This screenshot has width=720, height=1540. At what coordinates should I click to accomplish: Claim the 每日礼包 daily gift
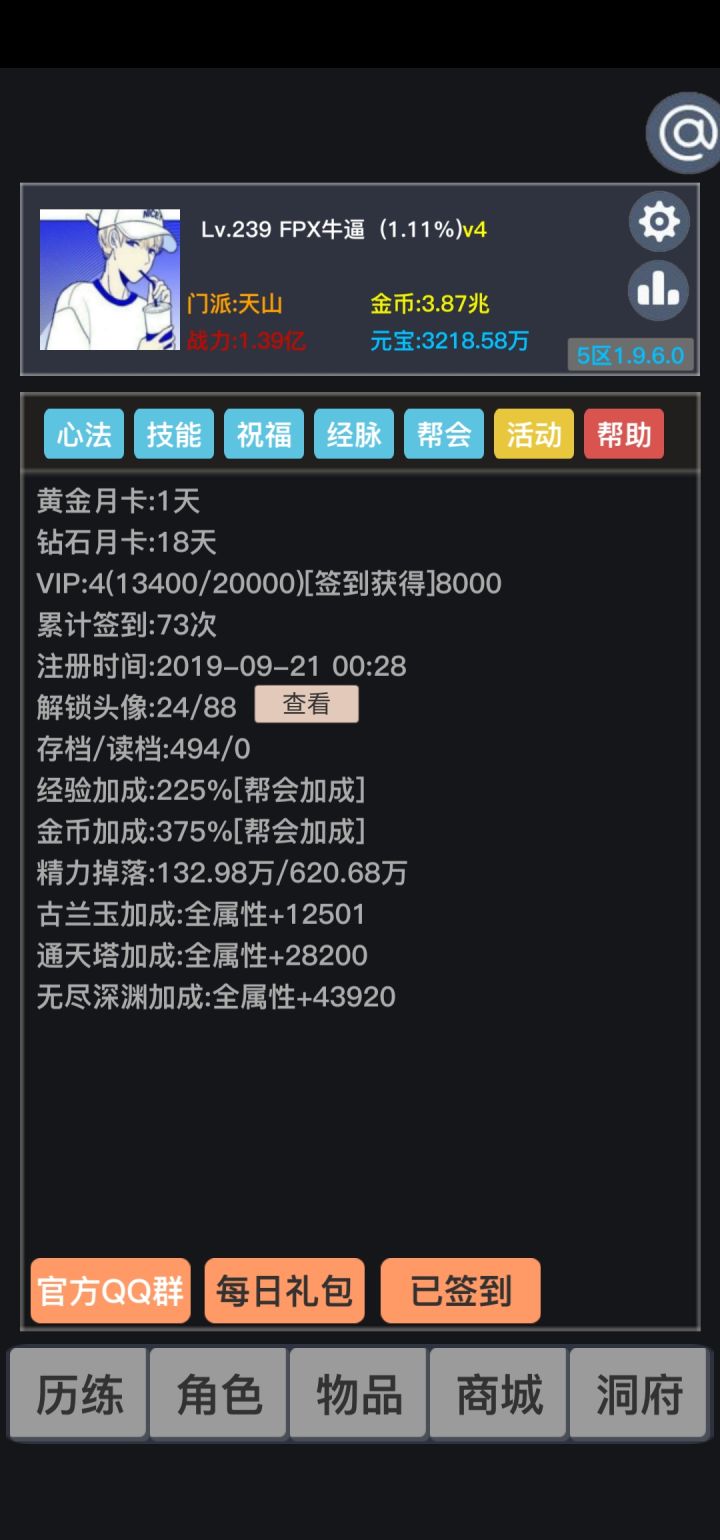point(285,1291)
